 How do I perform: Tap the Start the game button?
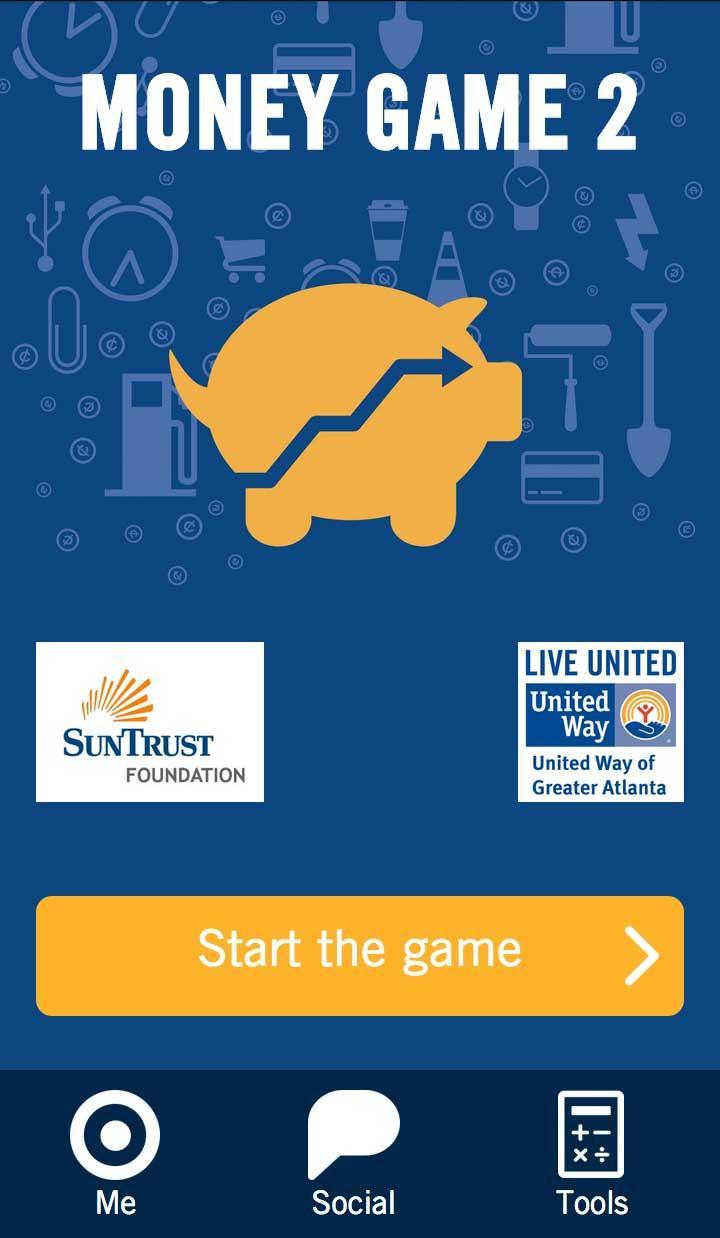[360, 955]
